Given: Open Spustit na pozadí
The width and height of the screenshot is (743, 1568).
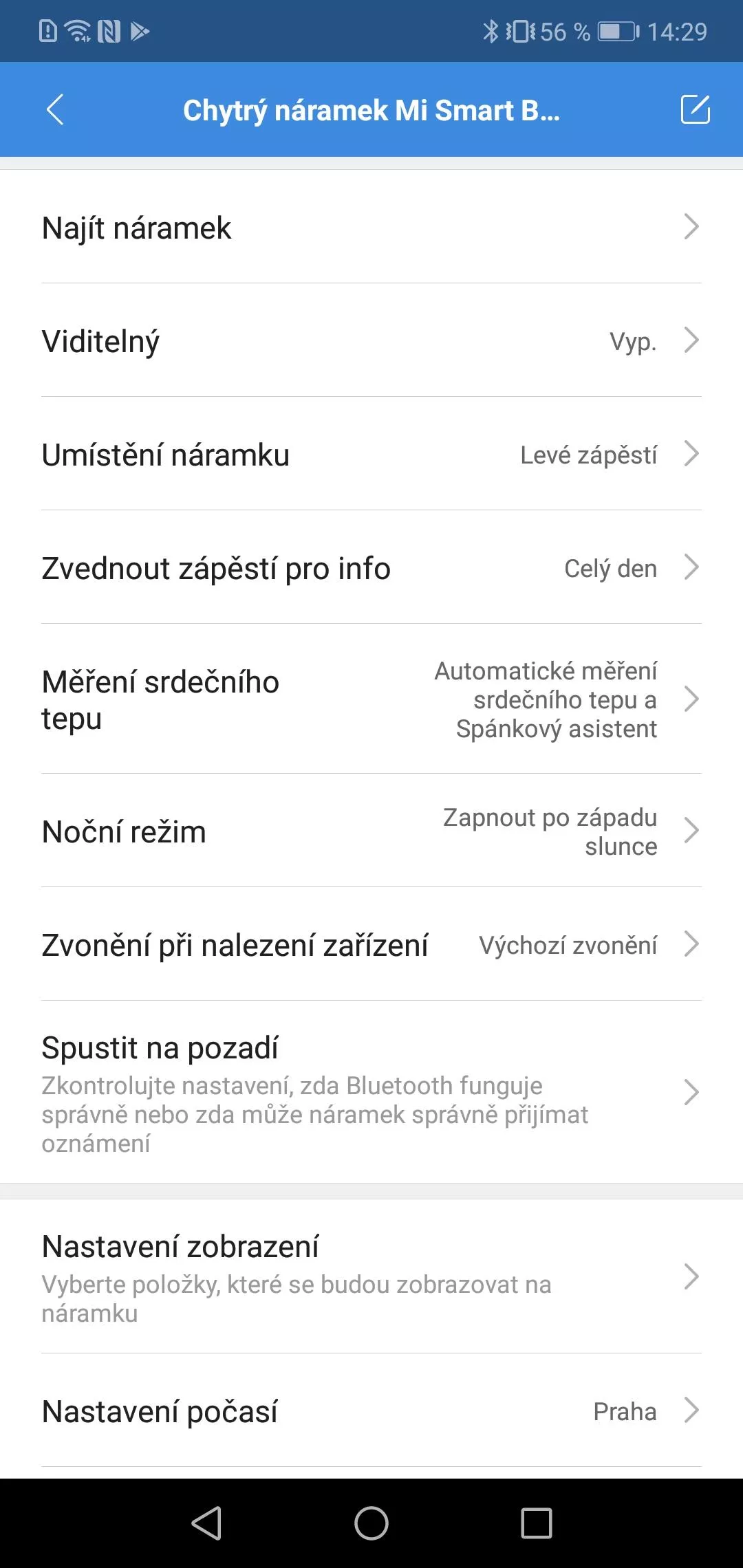Looking at the screenshot, I should tap(371, 1092).
